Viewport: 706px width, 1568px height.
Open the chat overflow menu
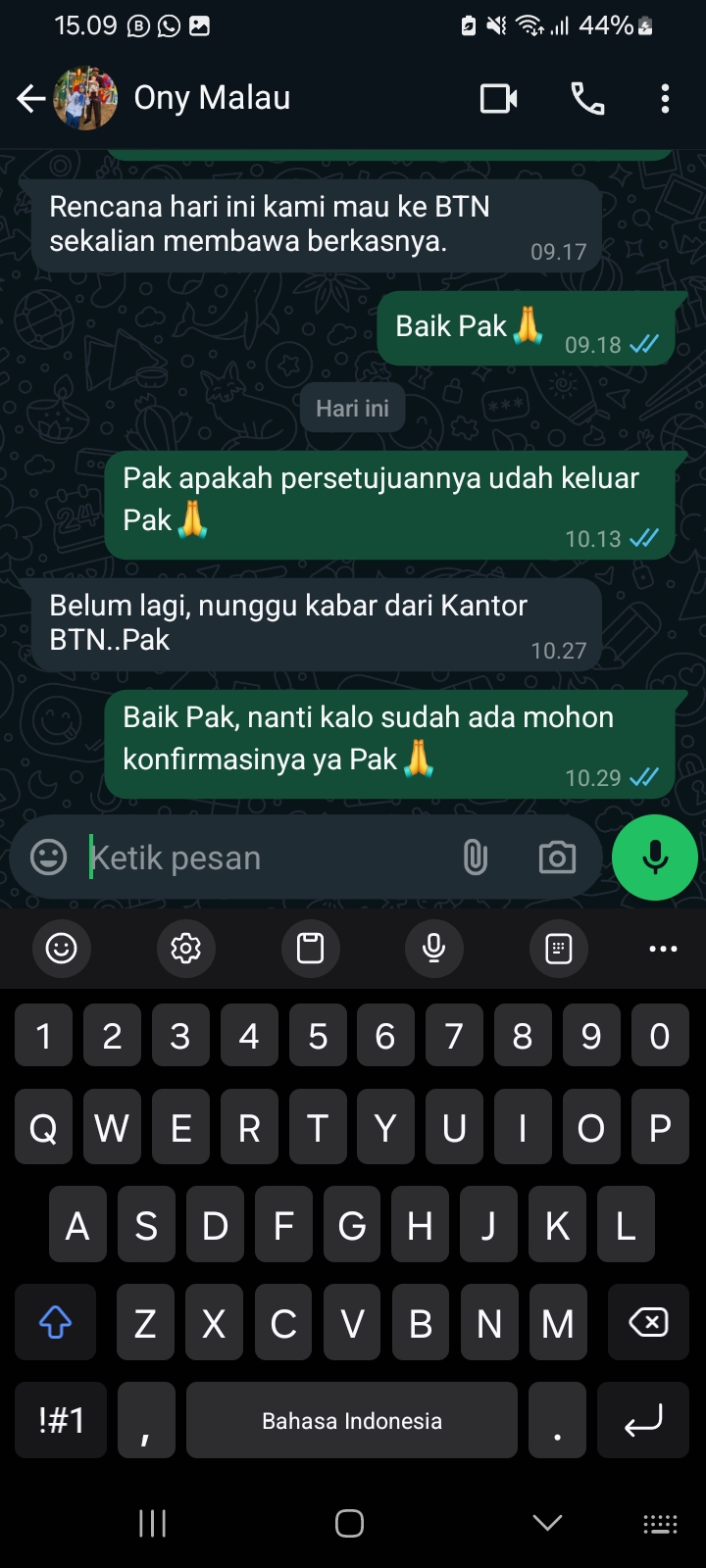(x=665, y=98)
